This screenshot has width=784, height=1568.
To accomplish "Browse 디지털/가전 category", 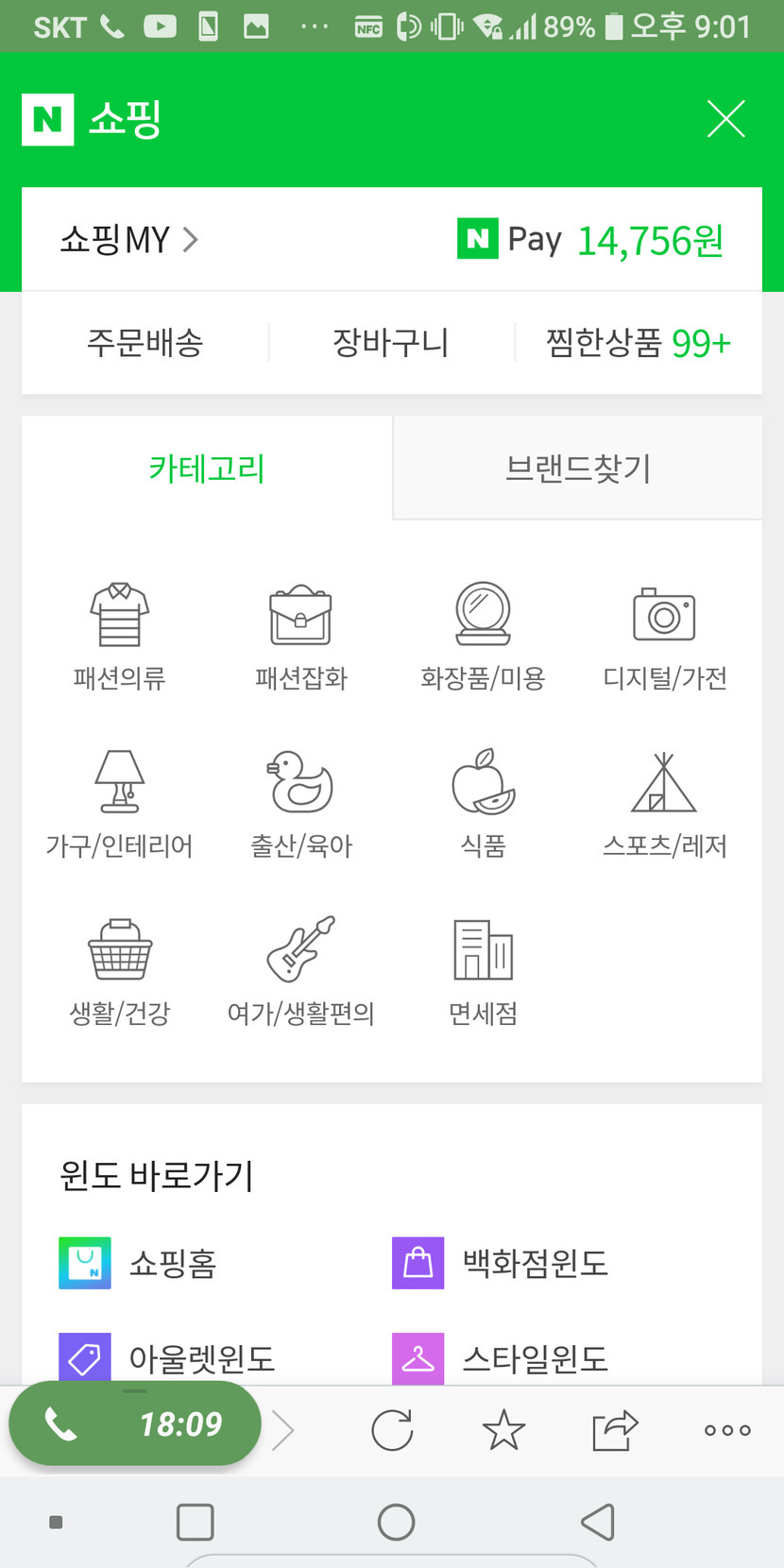I will [665, 635].
